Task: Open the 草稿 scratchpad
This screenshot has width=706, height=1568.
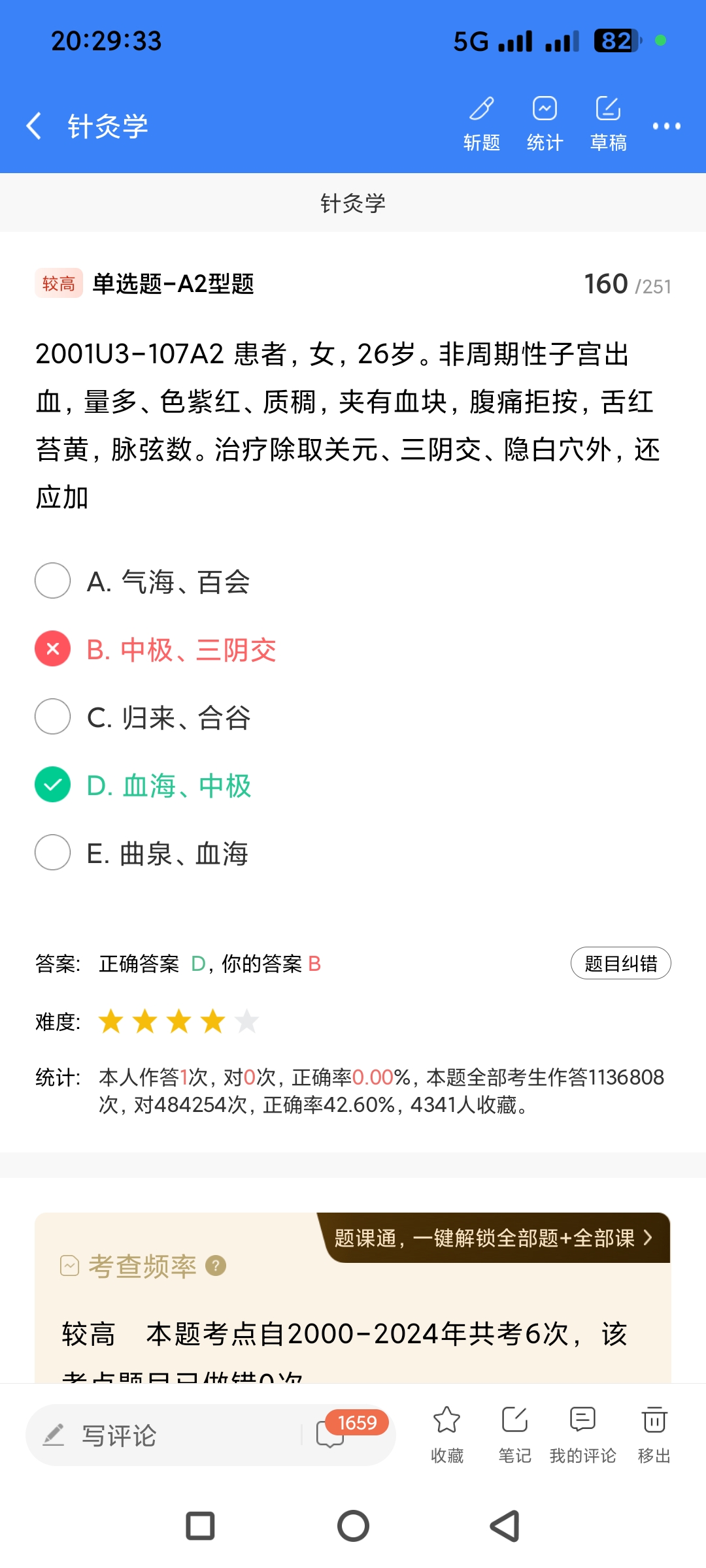Action: click(x=608, y=123)
